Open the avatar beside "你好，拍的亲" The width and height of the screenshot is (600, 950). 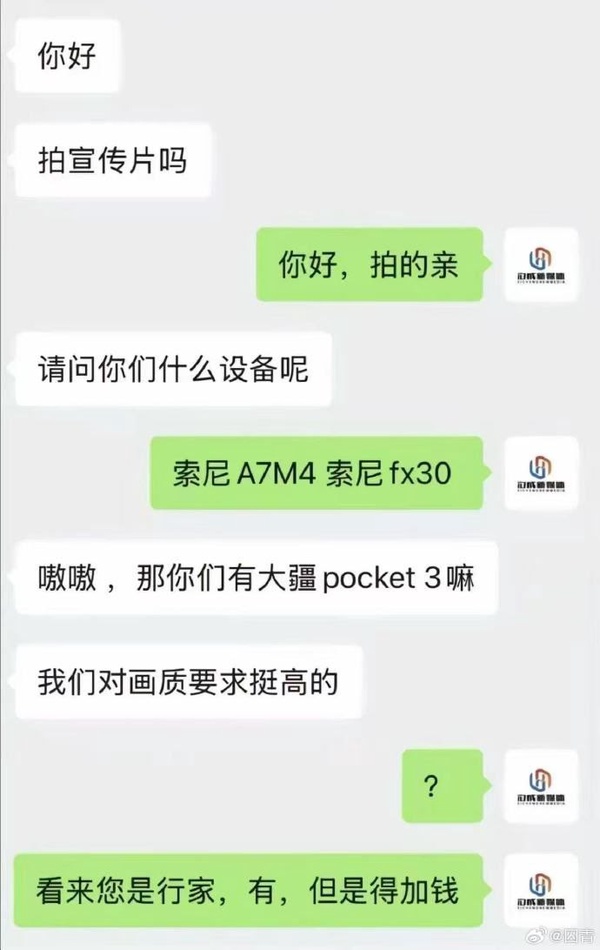tap(540, 265)
